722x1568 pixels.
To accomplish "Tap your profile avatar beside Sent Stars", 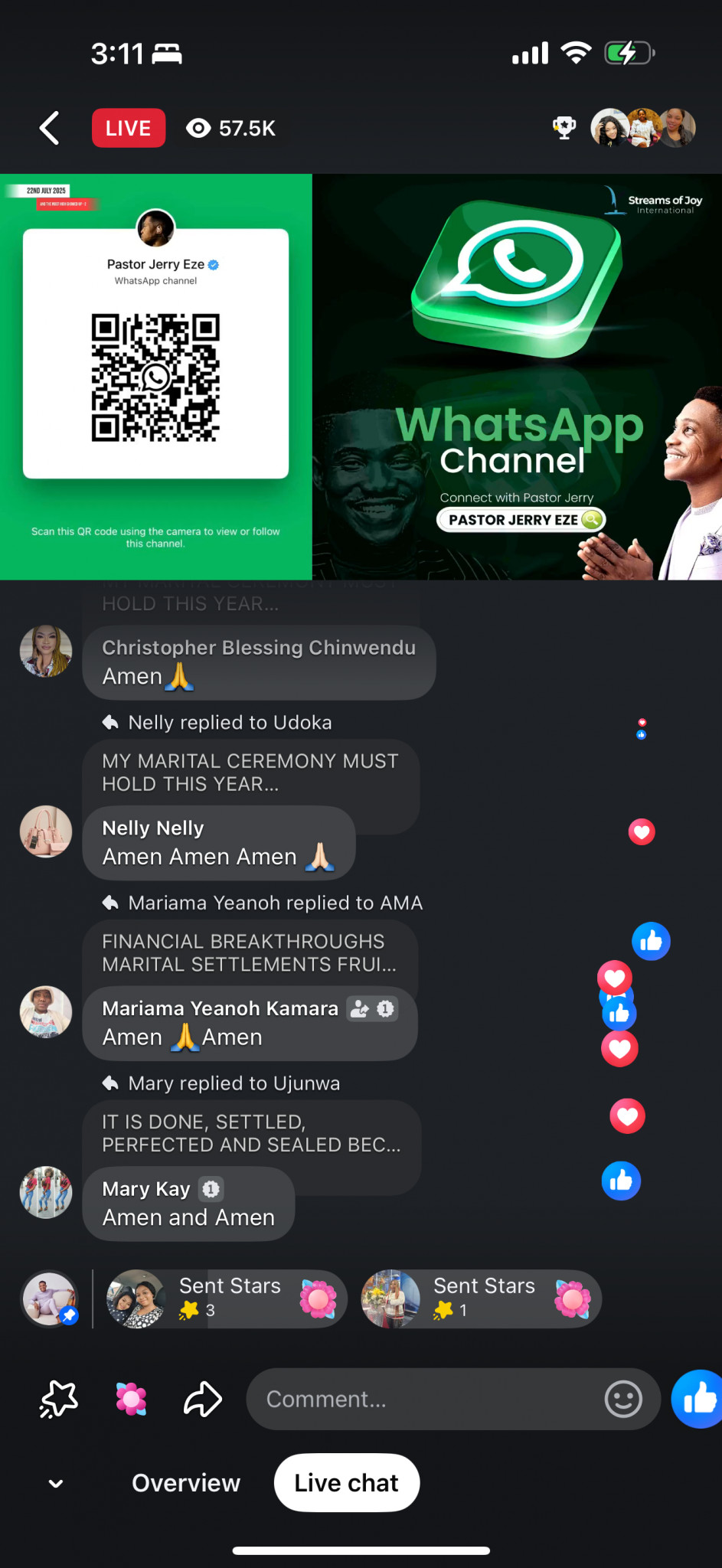I will tap(50, 1298).
